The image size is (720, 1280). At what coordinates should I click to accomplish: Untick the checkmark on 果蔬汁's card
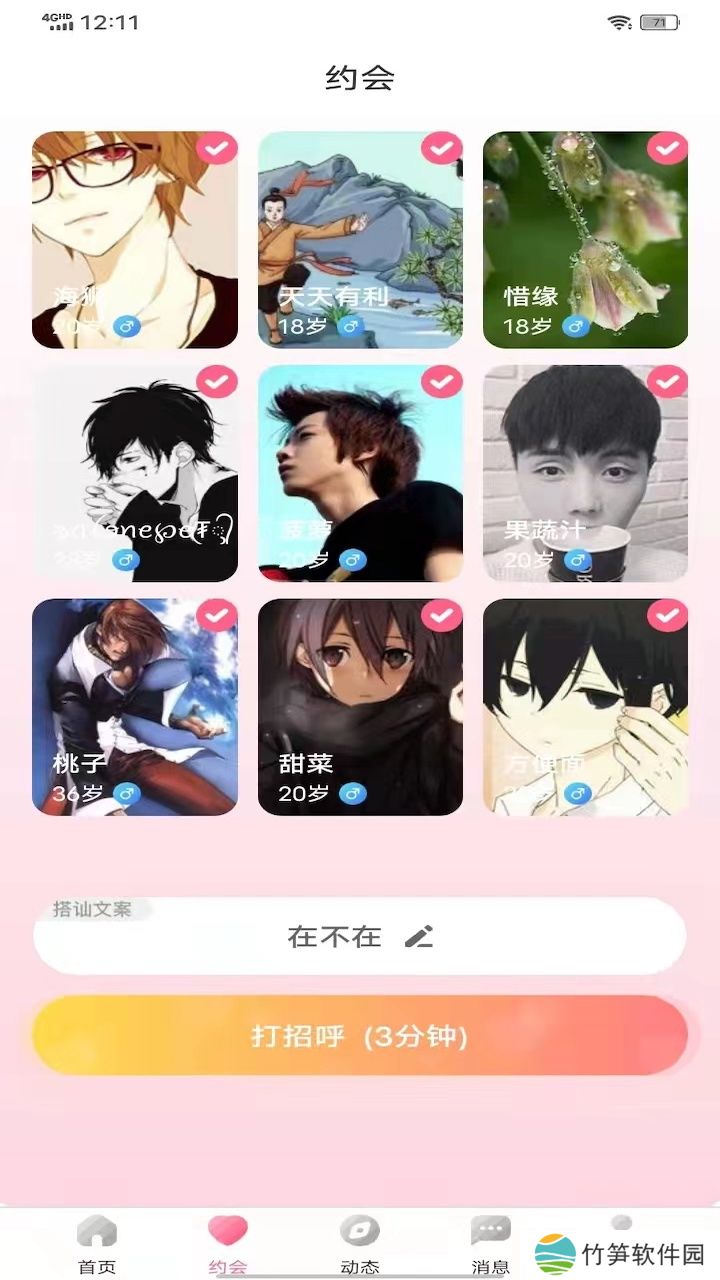click(x=667, y=381)
